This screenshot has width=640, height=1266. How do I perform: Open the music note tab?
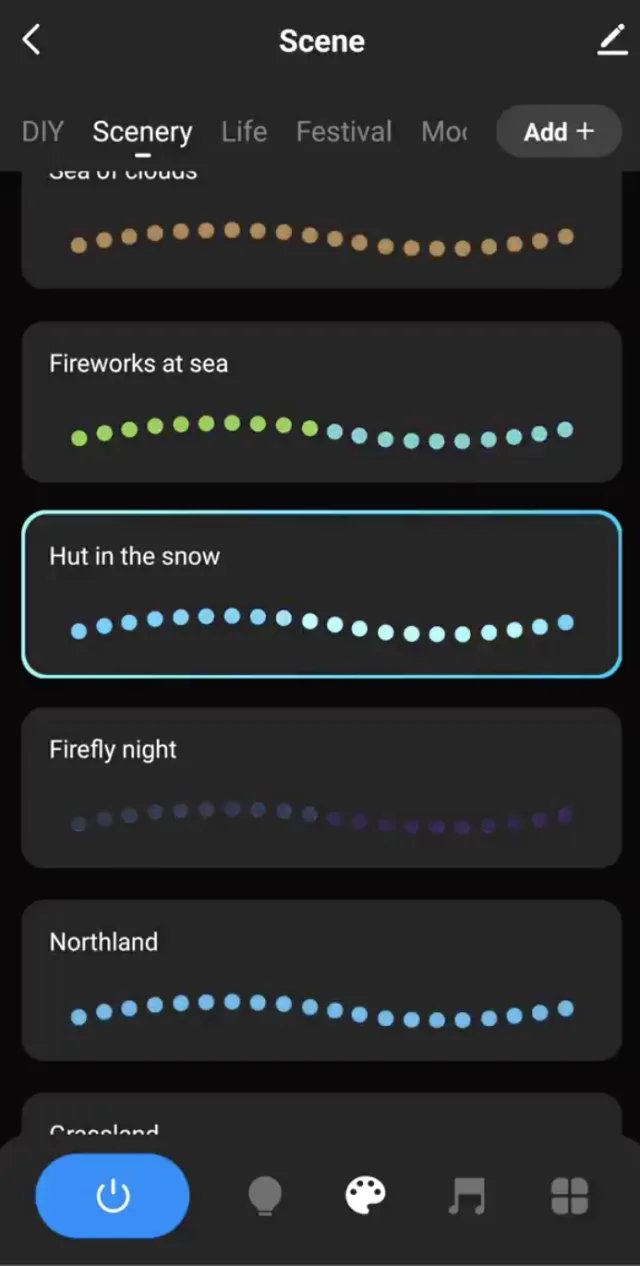pyautogui.click(x=467, y=1196)
